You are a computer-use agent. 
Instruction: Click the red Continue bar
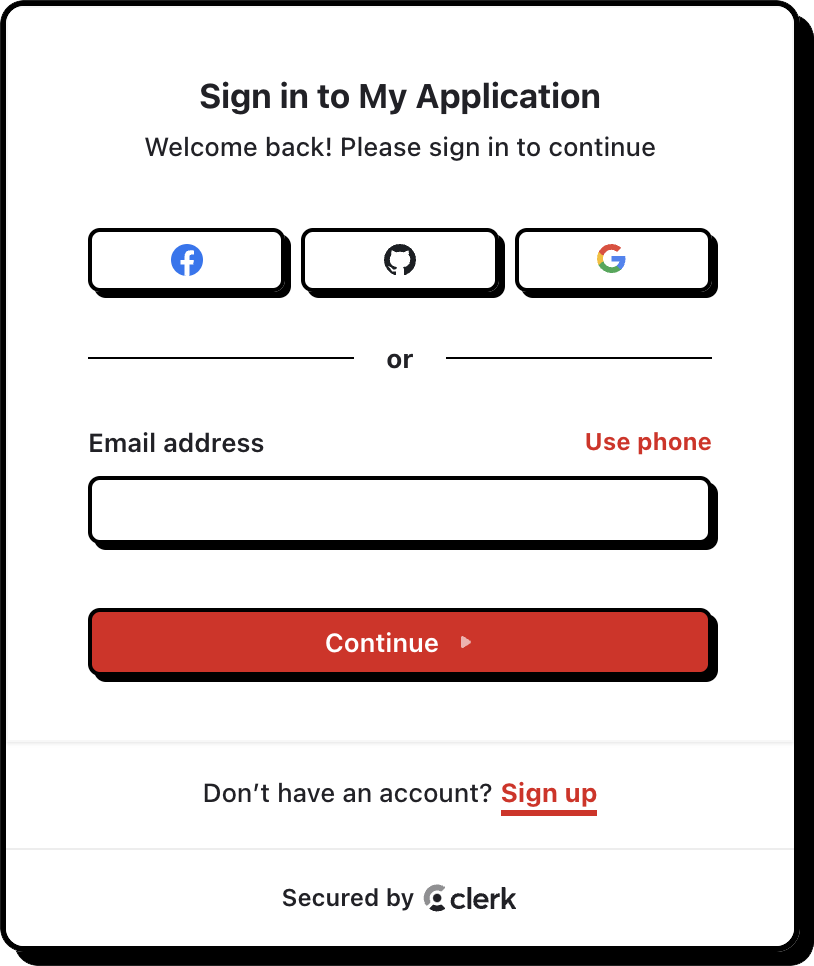tap(400, 643)
